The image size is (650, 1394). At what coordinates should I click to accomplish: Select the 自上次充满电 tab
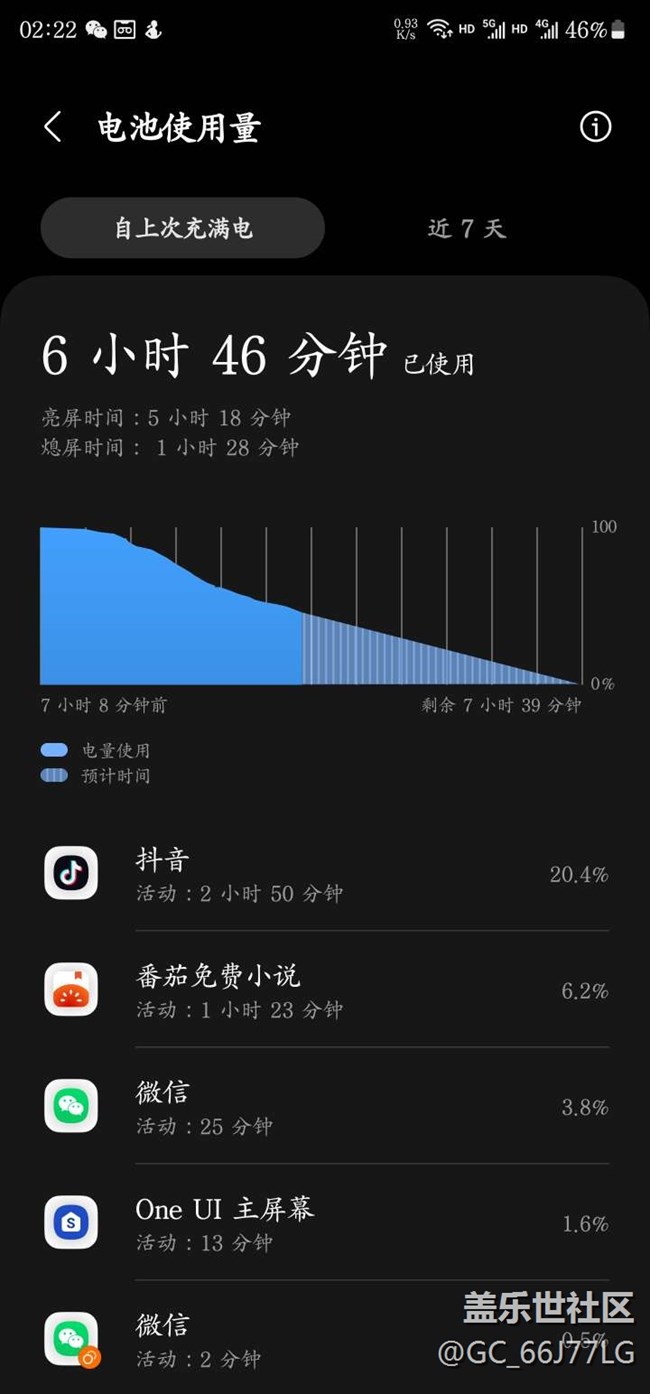coord(183,228)
